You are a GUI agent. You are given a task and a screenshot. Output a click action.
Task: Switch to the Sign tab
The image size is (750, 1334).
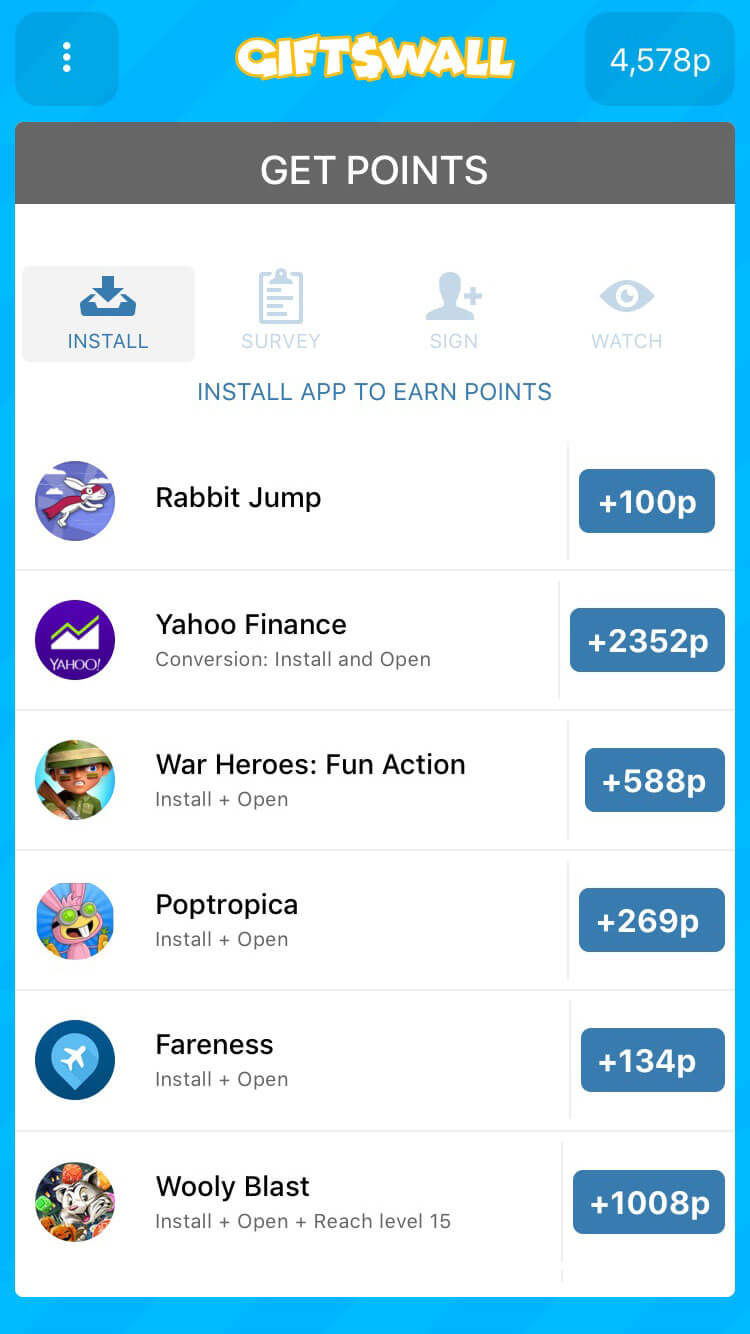click(x=454, y=314)
